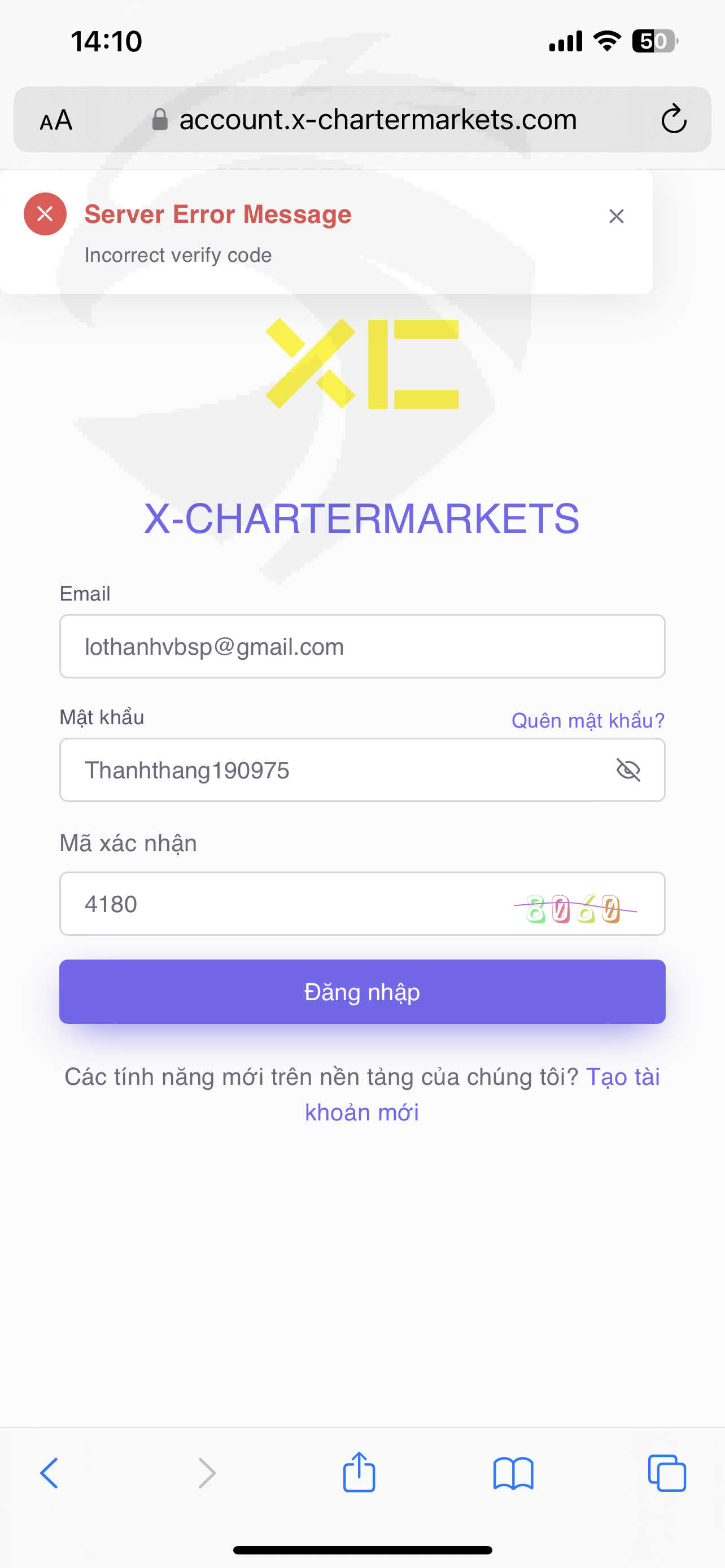Toggle password visibility eye icon
This screenshot has height=1568, width=725.
pos(628,769)
